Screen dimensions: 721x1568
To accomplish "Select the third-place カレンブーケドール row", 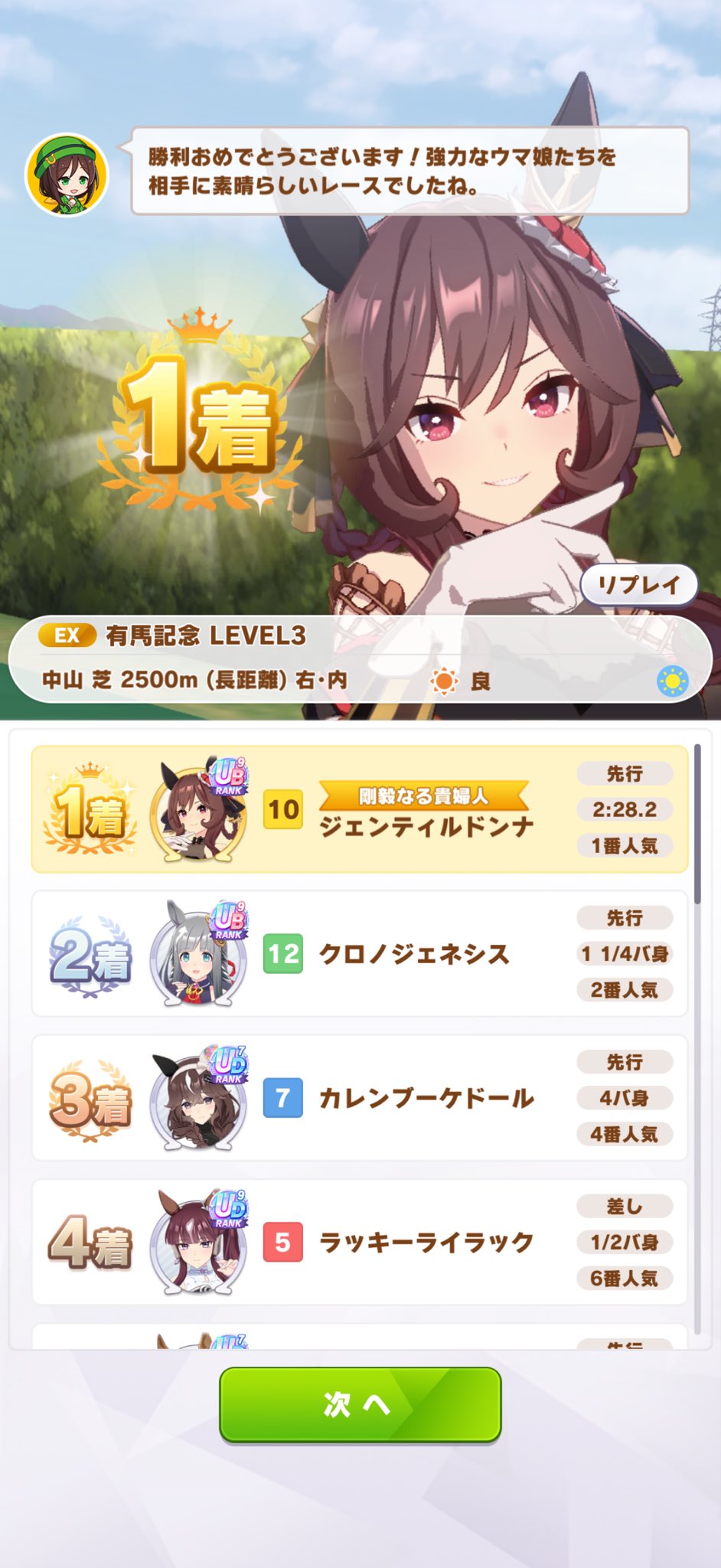I will tap(360, 1098).
